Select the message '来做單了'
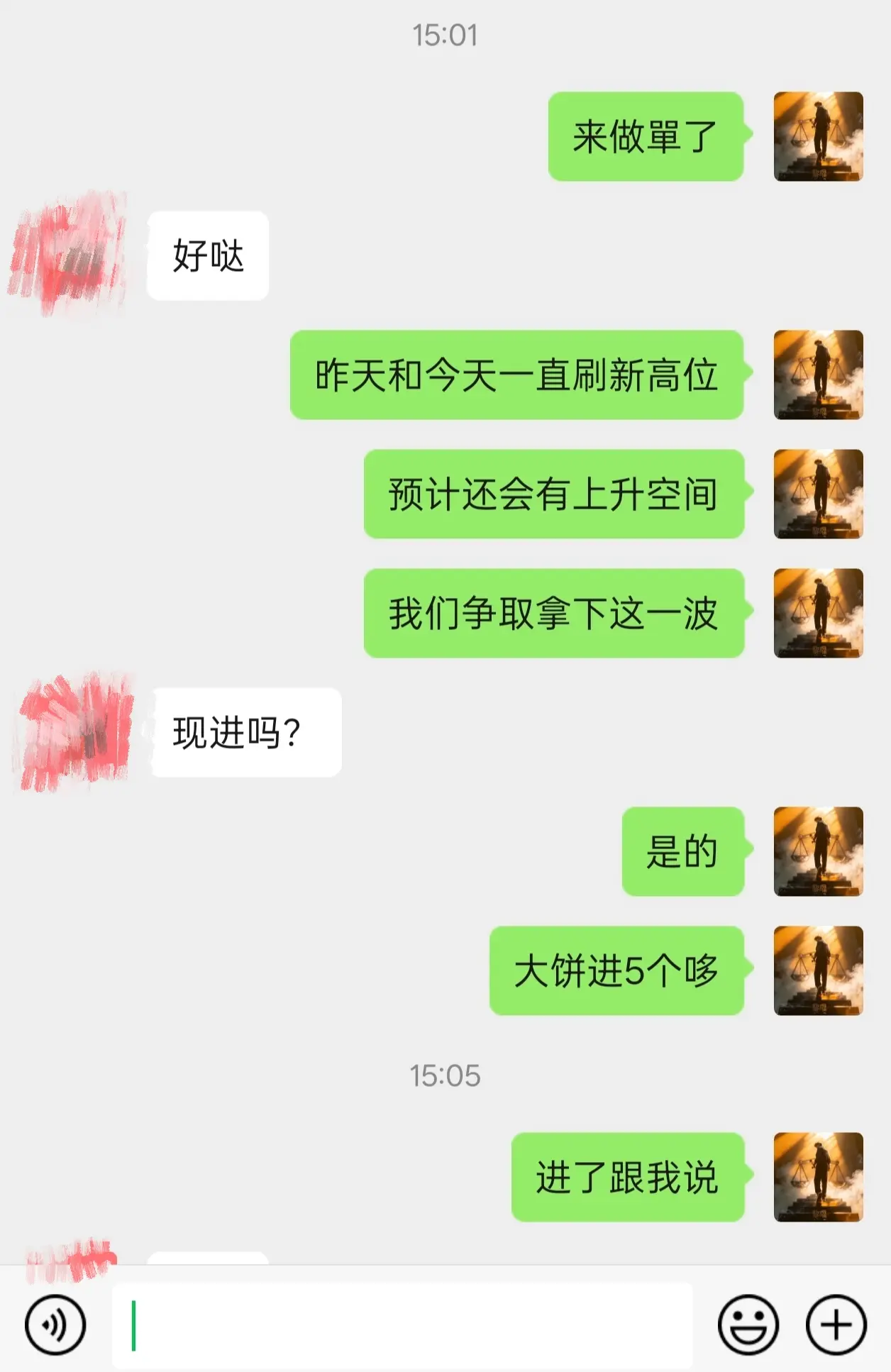 pyautogui.click(x=646, y=136)
